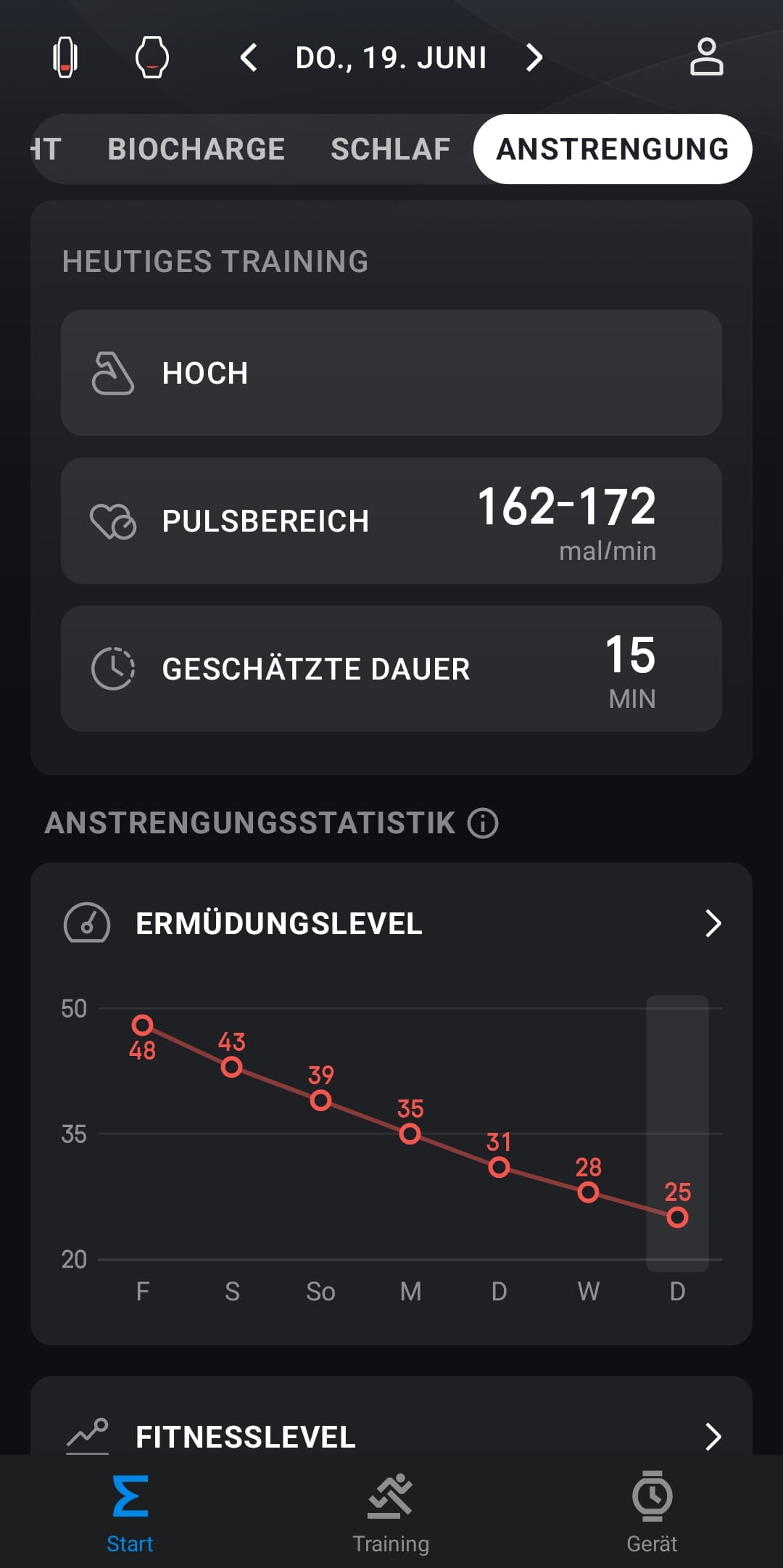Open the wristband device icon
The height and width of the screenshot is (1568, 783).
(x=65, y=57)
